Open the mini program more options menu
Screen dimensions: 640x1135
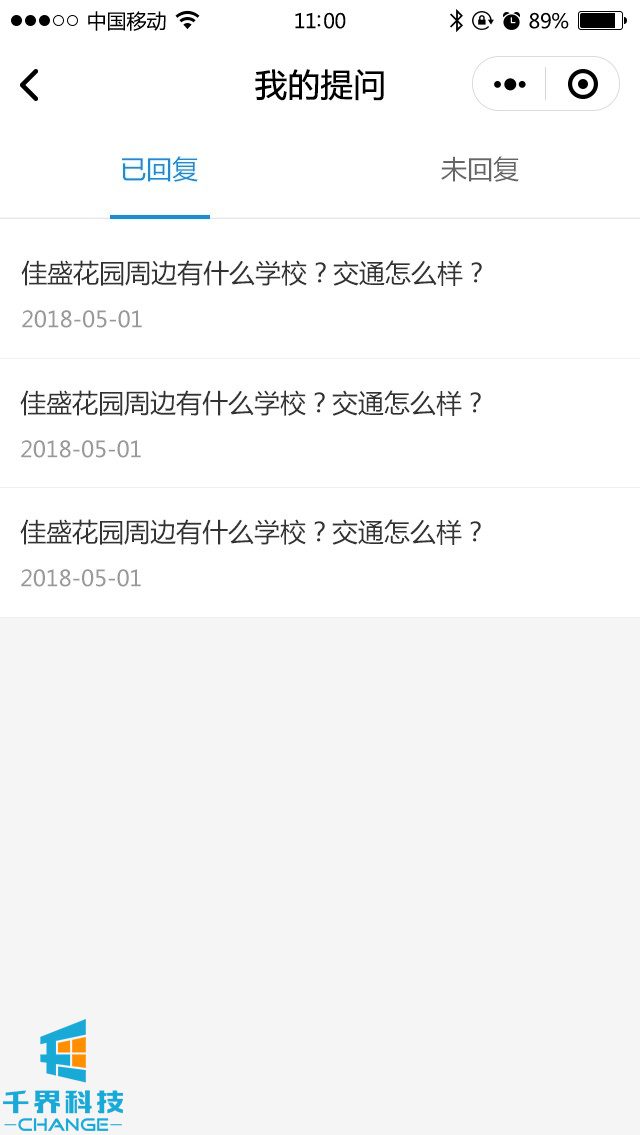(510, 85)
